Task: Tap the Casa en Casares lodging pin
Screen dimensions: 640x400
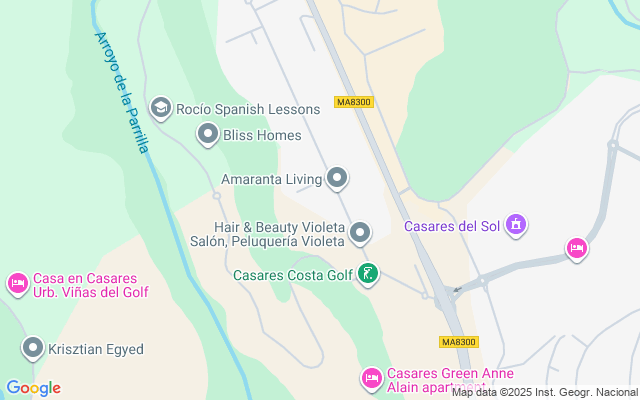Action: 17,284
